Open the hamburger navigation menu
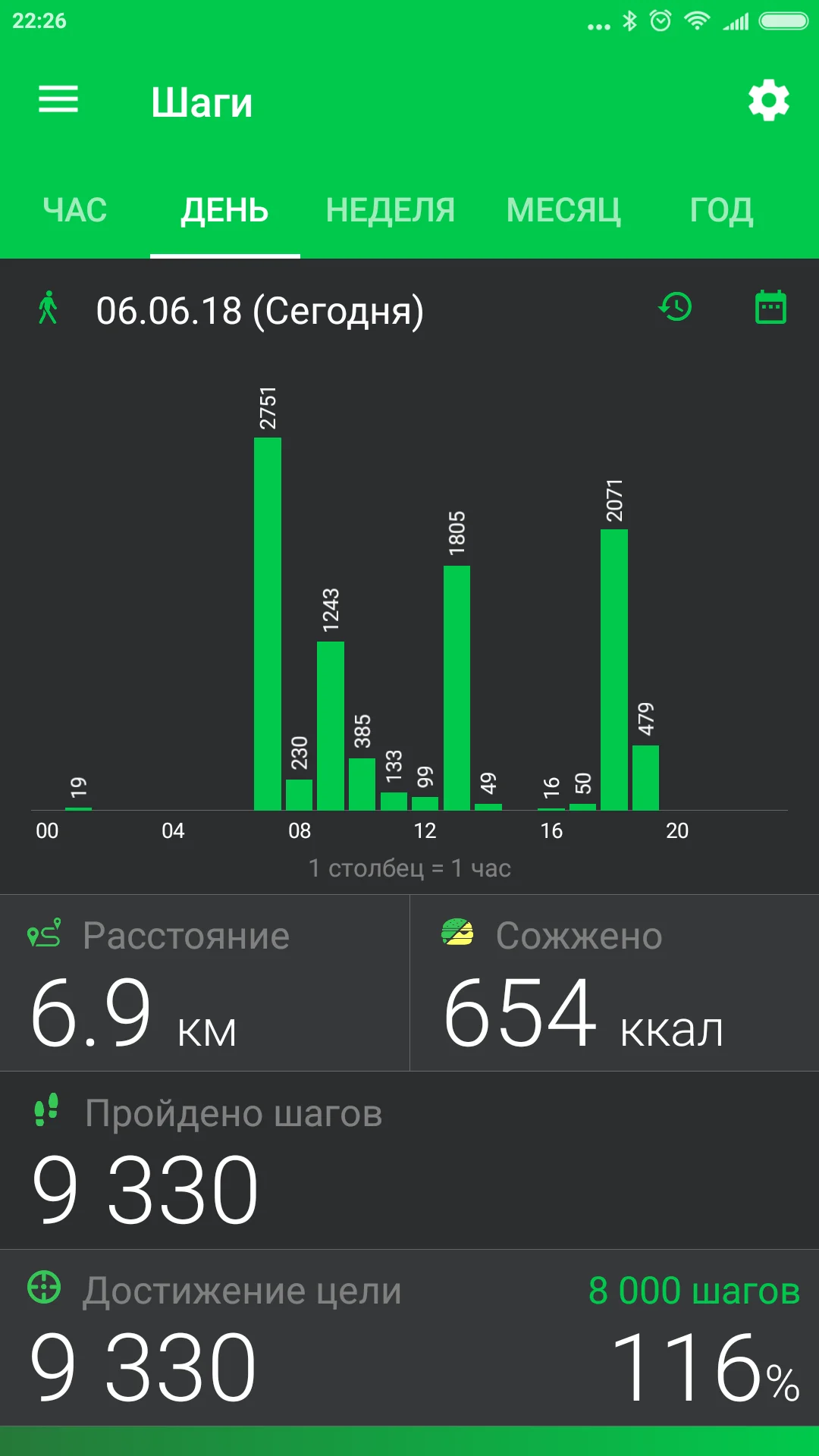The width and height of the screenshot is (819, 1456). point(58,99)
